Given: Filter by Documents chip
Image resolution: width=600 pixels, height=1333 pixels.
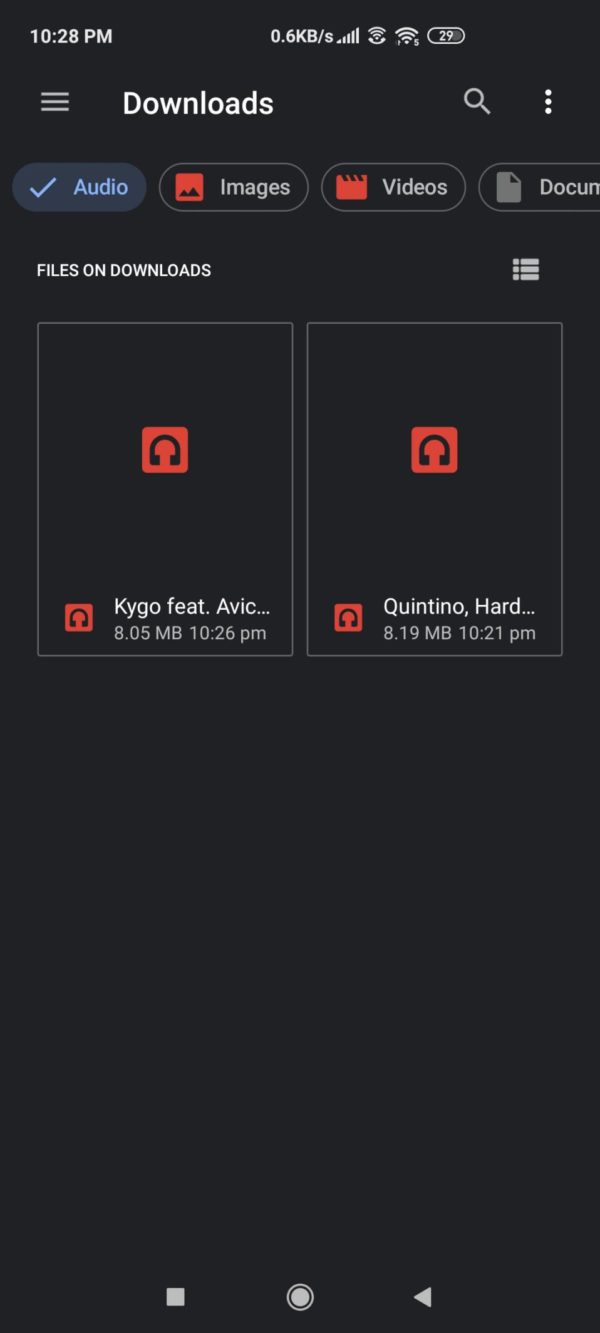Looking at the screenshot, I should click(x=540, y=187).
